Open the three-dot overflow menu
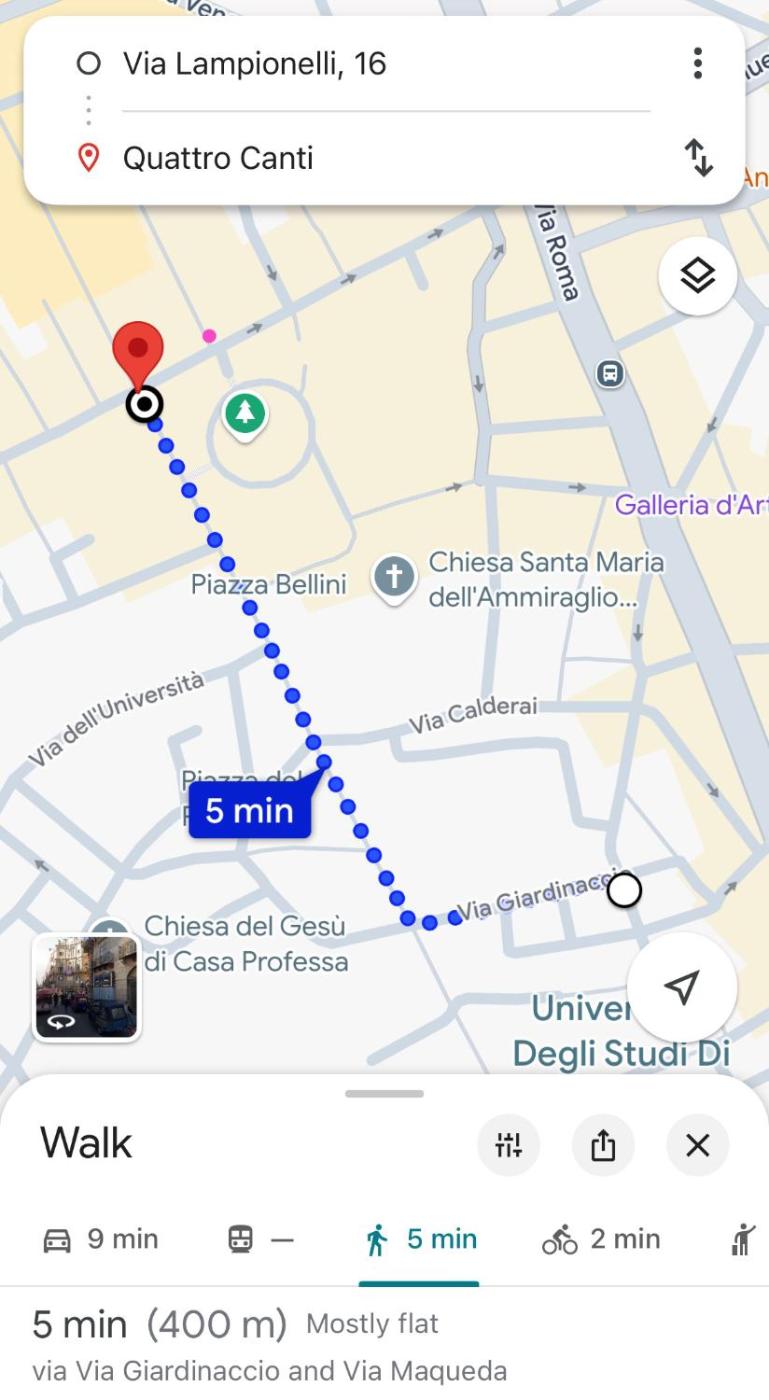The height and width of the screenshot is (1400, 769). pyautogui.click(x=697, y=64)
